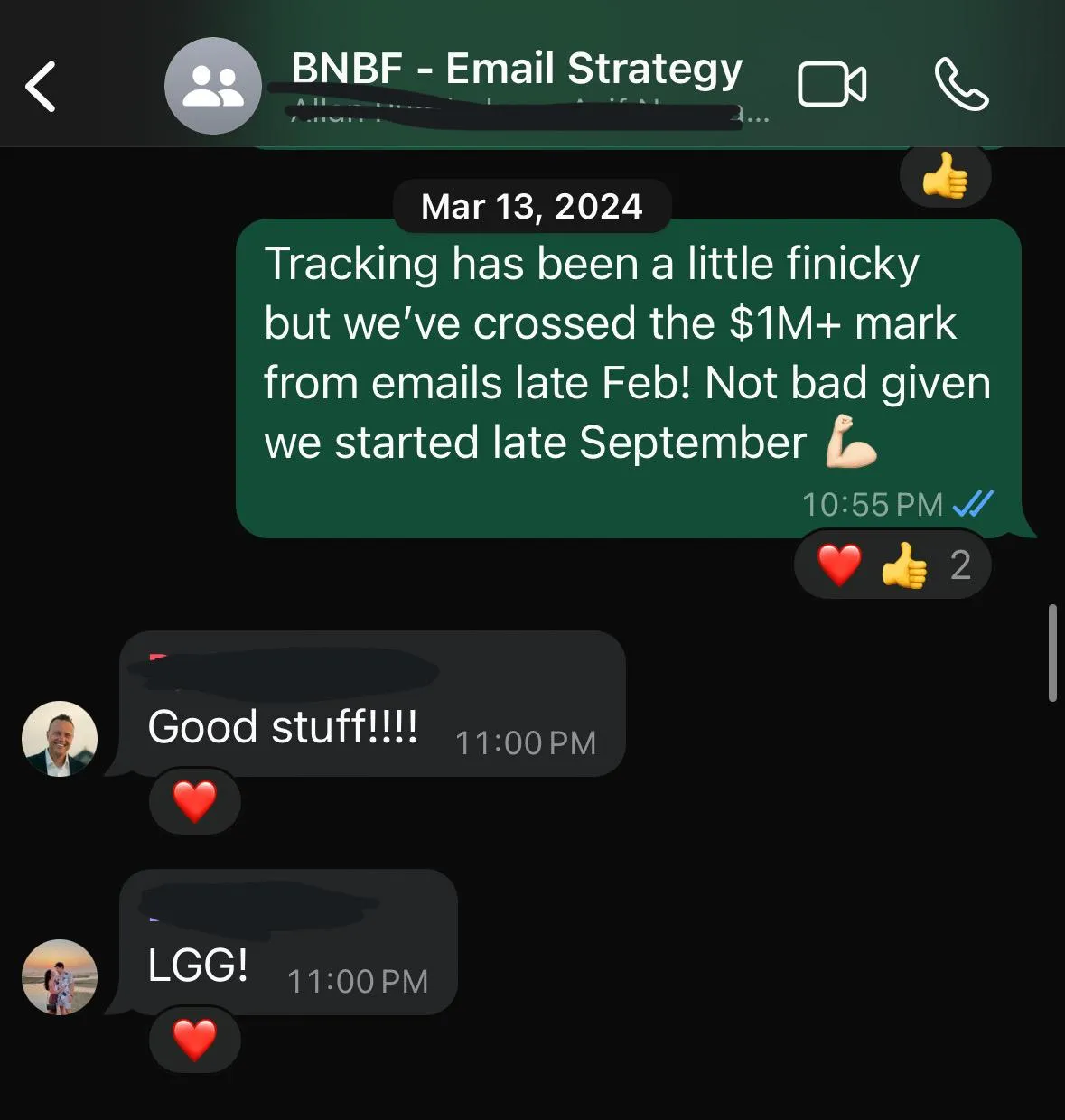The height and width of the screenshot is (1120, 1065).
Task: Start a video call with the group
Action: pyautogui.click(x=832, y=85)
